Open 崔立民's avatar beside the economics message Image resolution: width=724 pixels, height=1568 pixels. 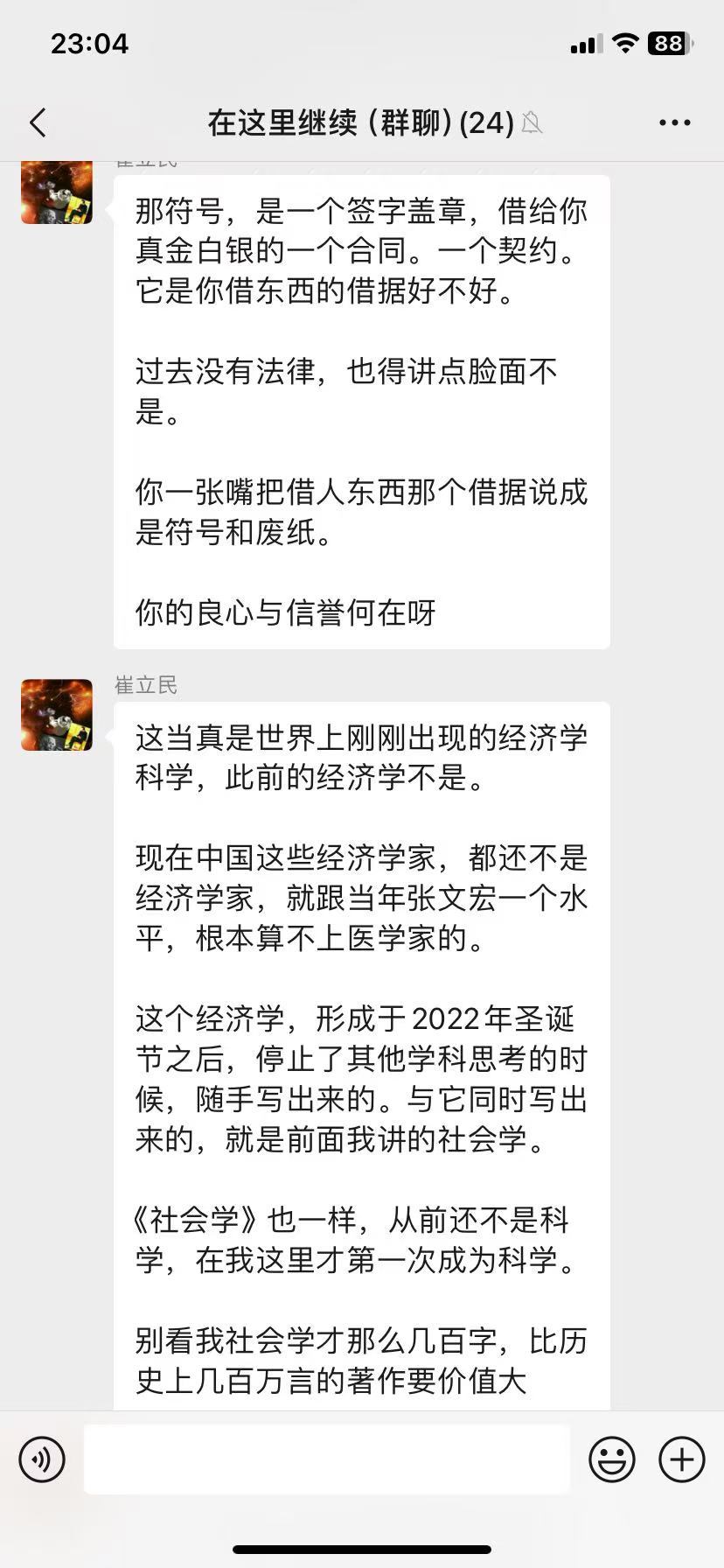[x=57, y=715]
